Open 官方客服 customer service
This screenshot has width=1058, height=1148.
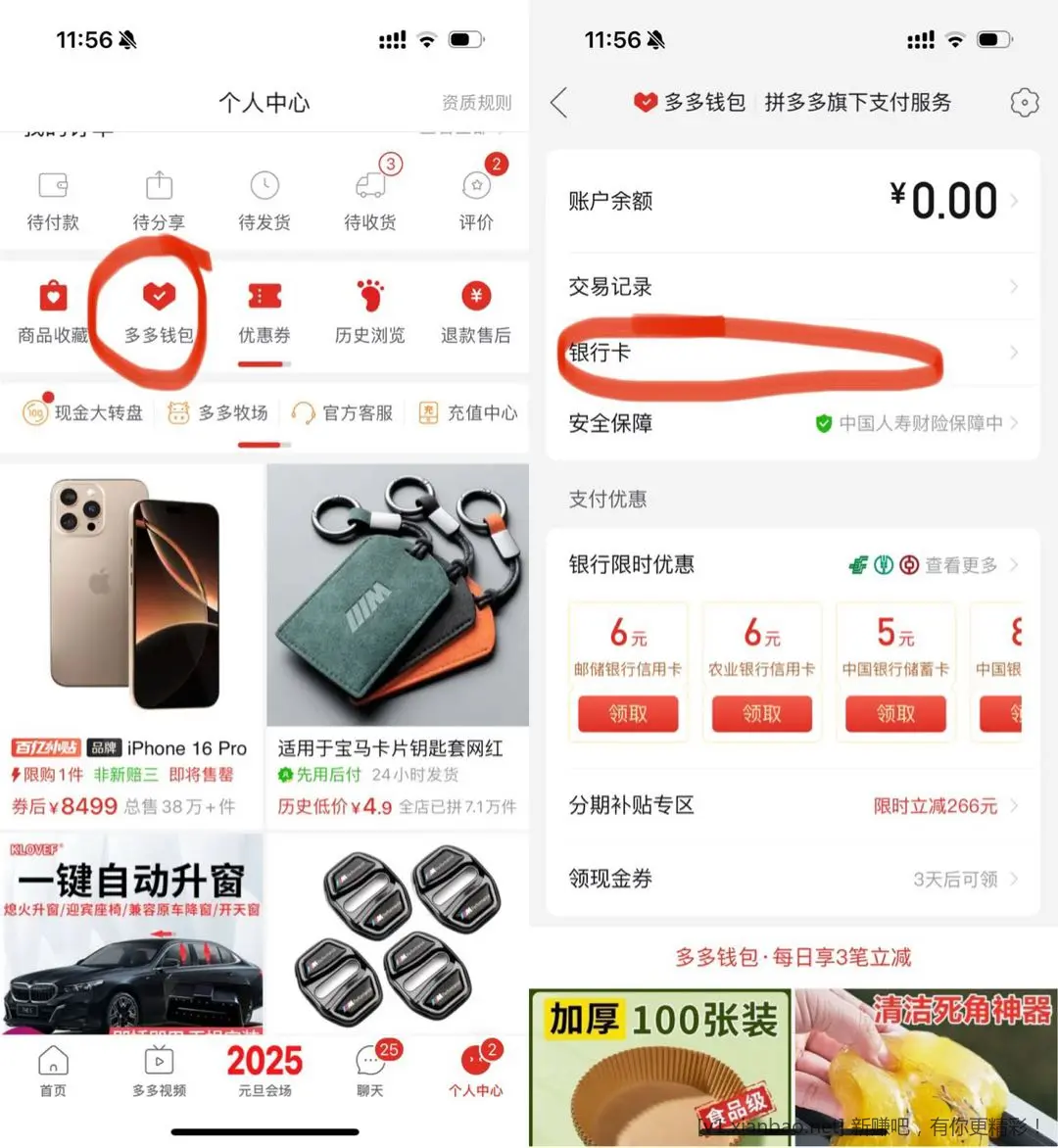(x=343, y=413)
